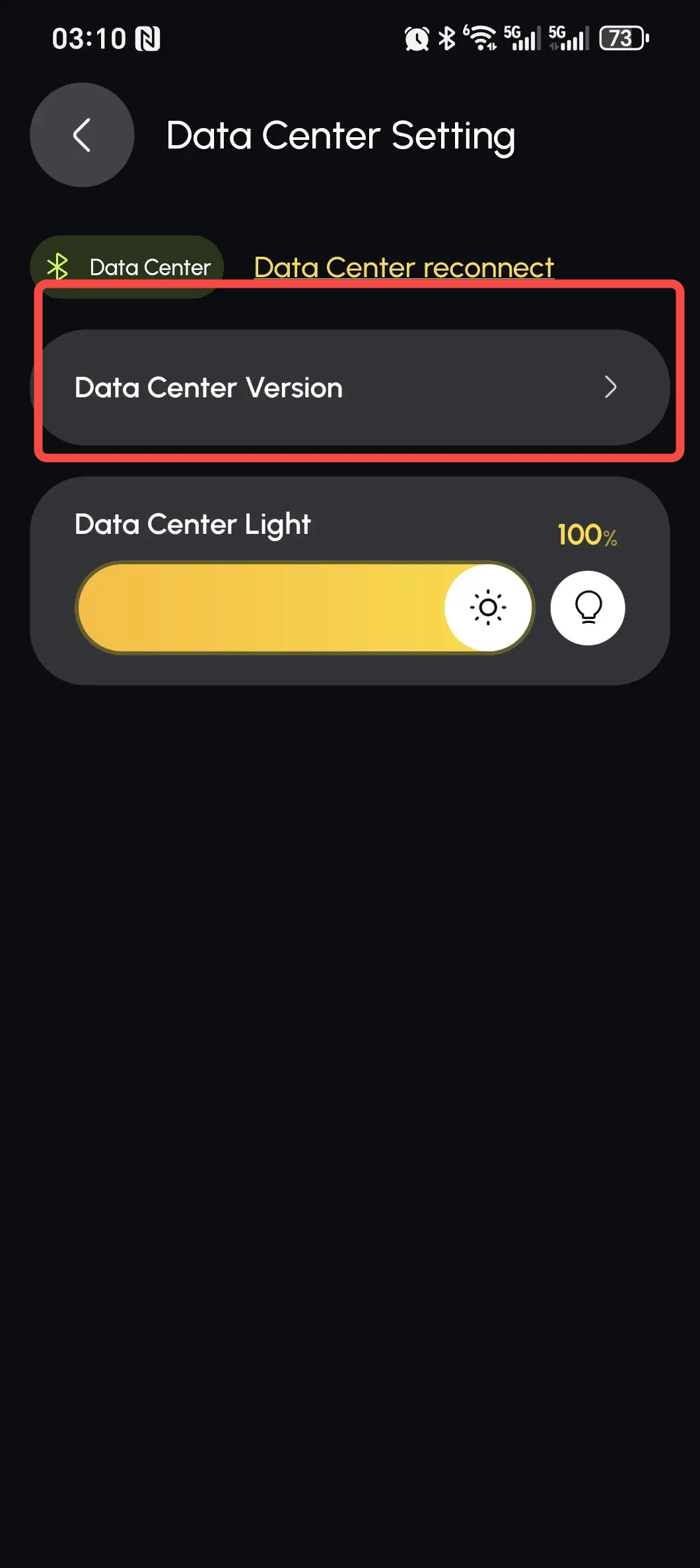Tap the Data Center Bluetooth status chip
The height and width of the screenshot is (1568, 700).
click(127, 267)
